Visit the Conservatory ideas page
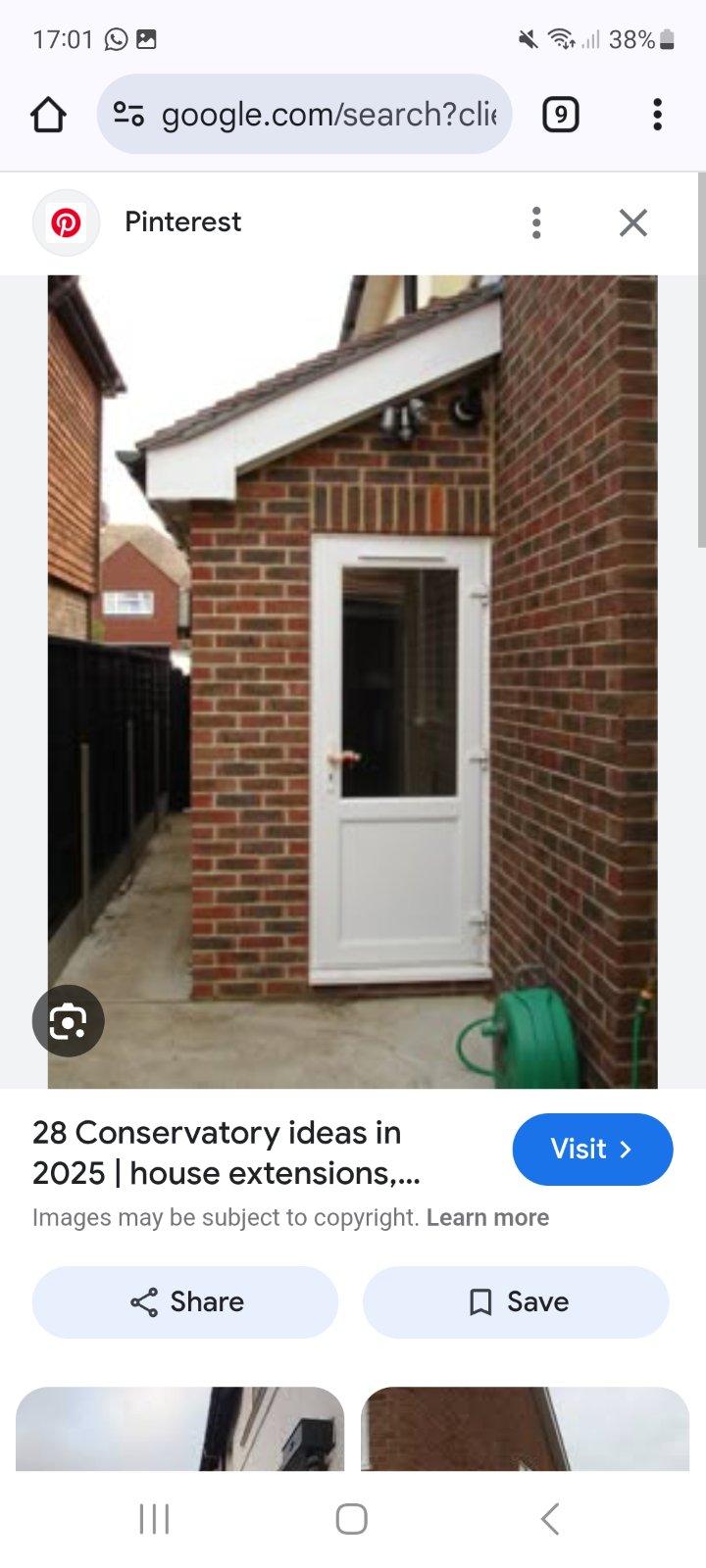706x1568 pixels. click(x=592, y=1149)
